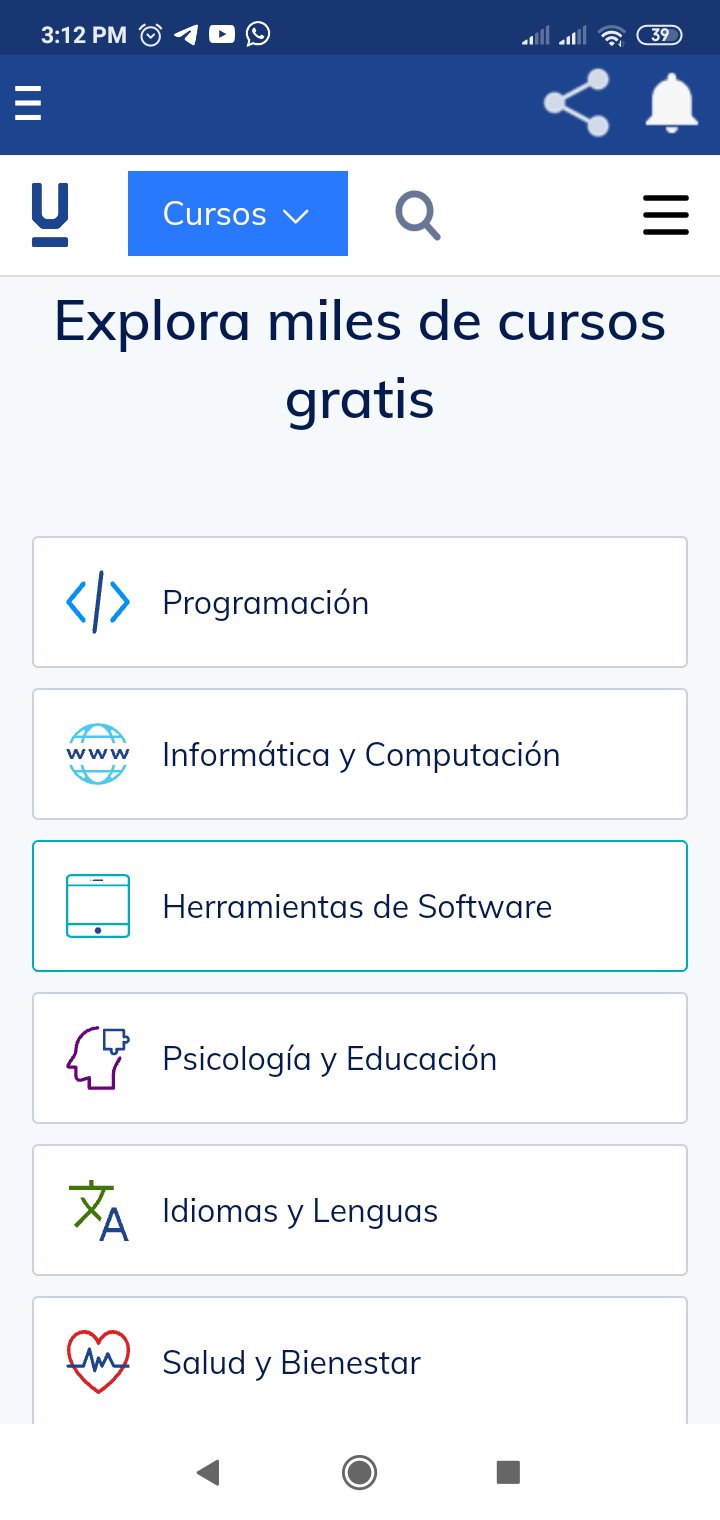Viewport: 720px width, 1520px height.
Task: Open the Programación category code icon
Action: pyautogui.click(x=97, y=602)
